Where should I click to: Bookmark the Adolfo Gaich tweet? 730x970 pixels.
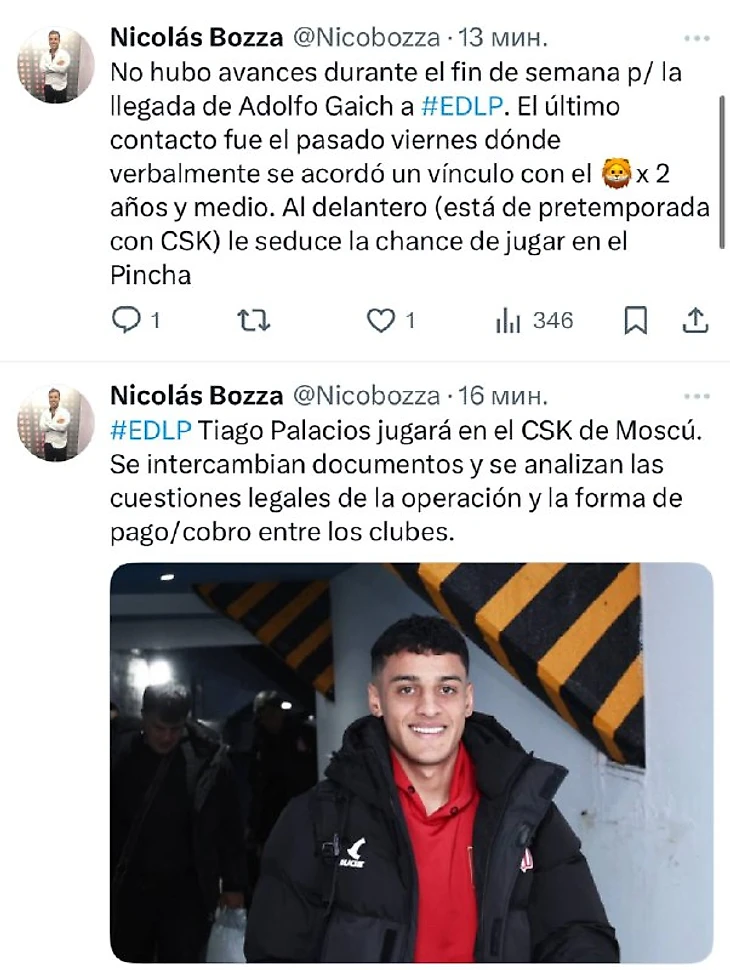[x=635, y=320]
